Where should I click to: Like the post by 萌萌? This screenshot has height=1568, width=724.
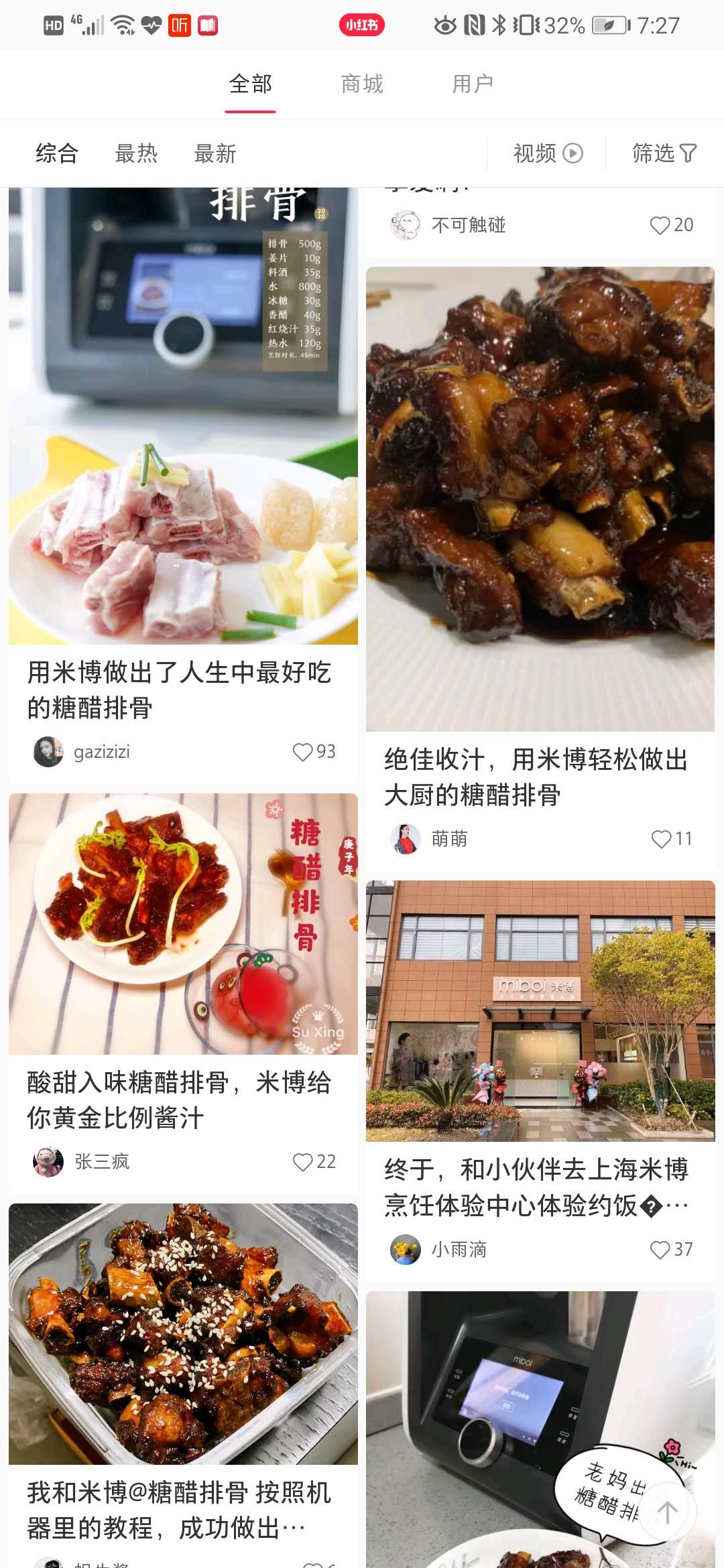point(662,839)
